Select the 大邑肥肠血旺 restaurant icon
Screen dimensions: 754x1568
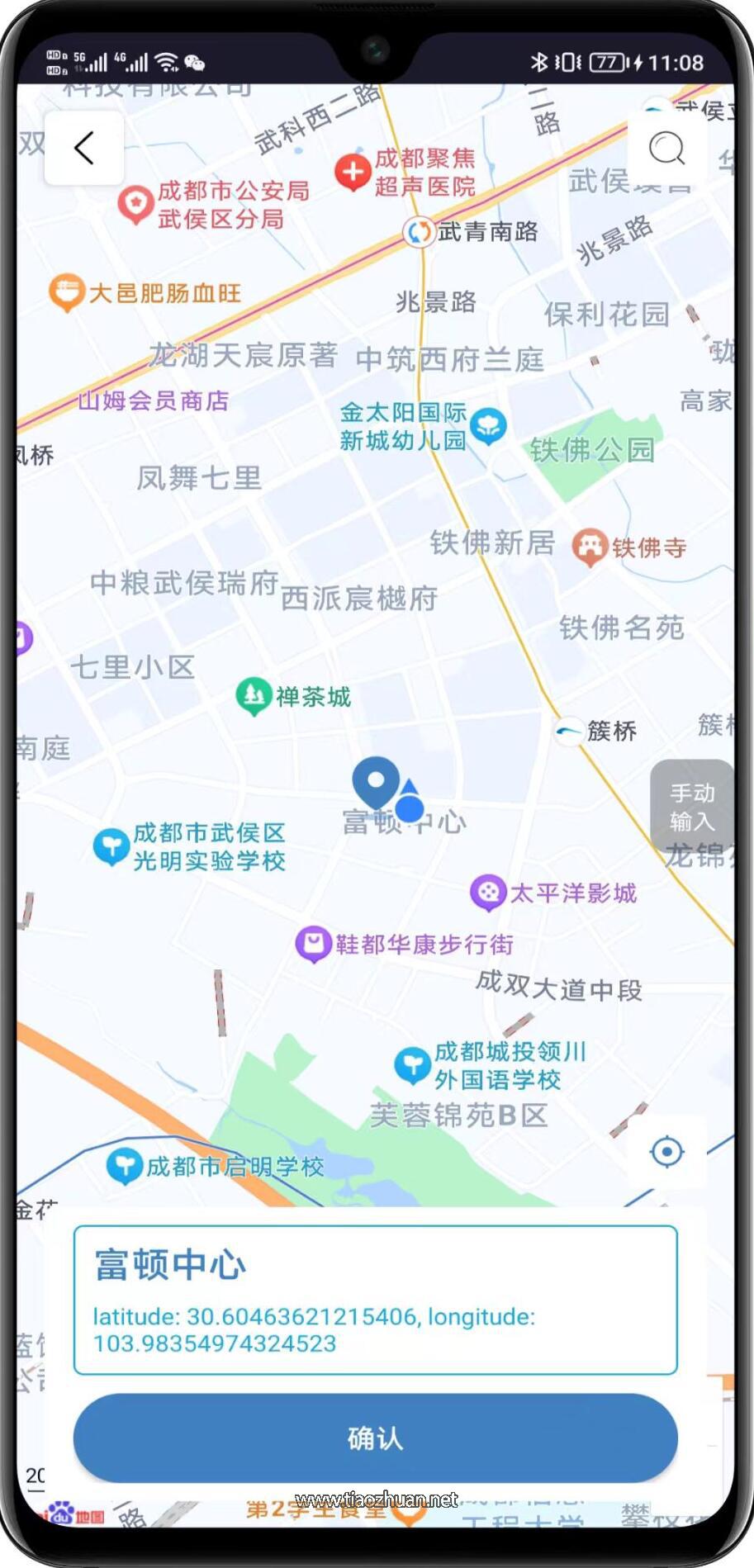pos(69,291)
